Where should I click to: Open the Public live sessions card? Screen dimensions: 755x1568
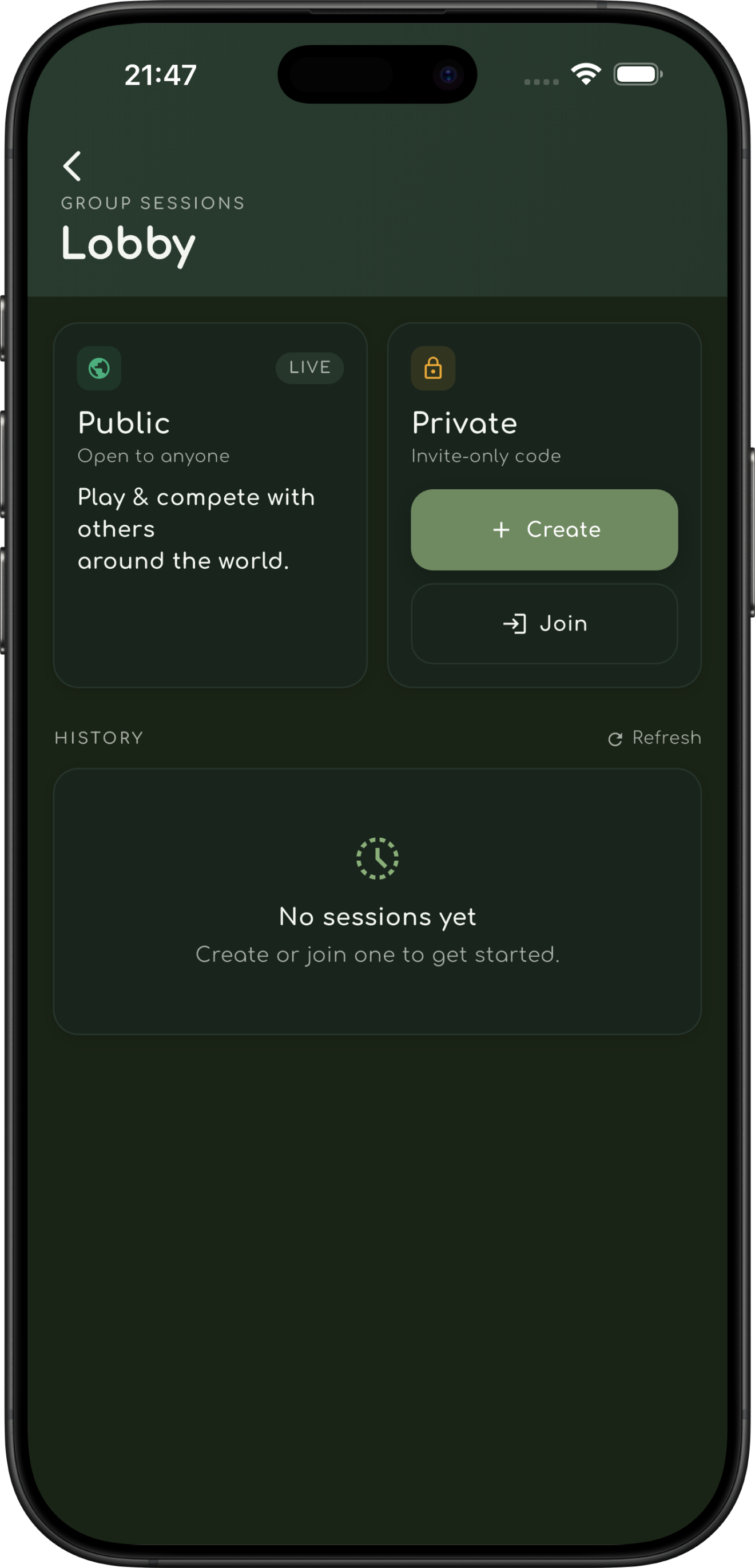pyautogui.click(x=210, y=505)
